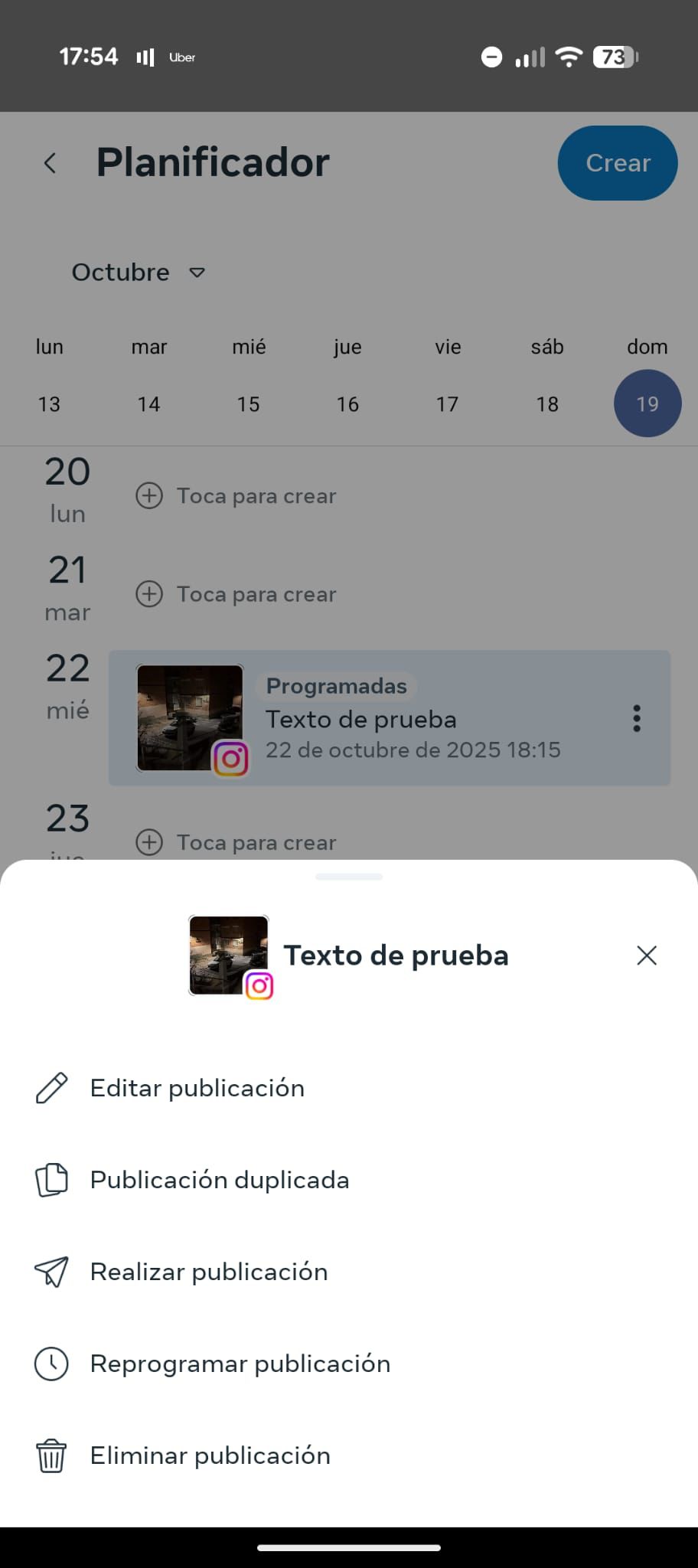
Task: Select day 15 under mié
Action: click(x=247, y=403)
